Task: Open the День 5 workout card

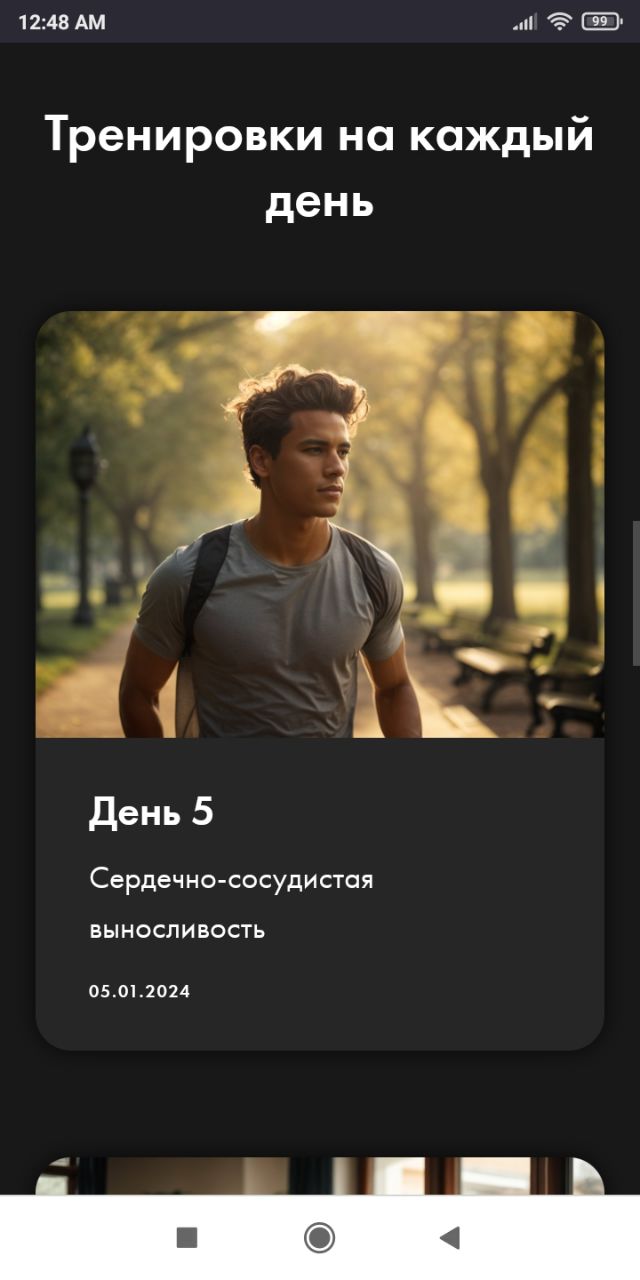Action: 320,680
